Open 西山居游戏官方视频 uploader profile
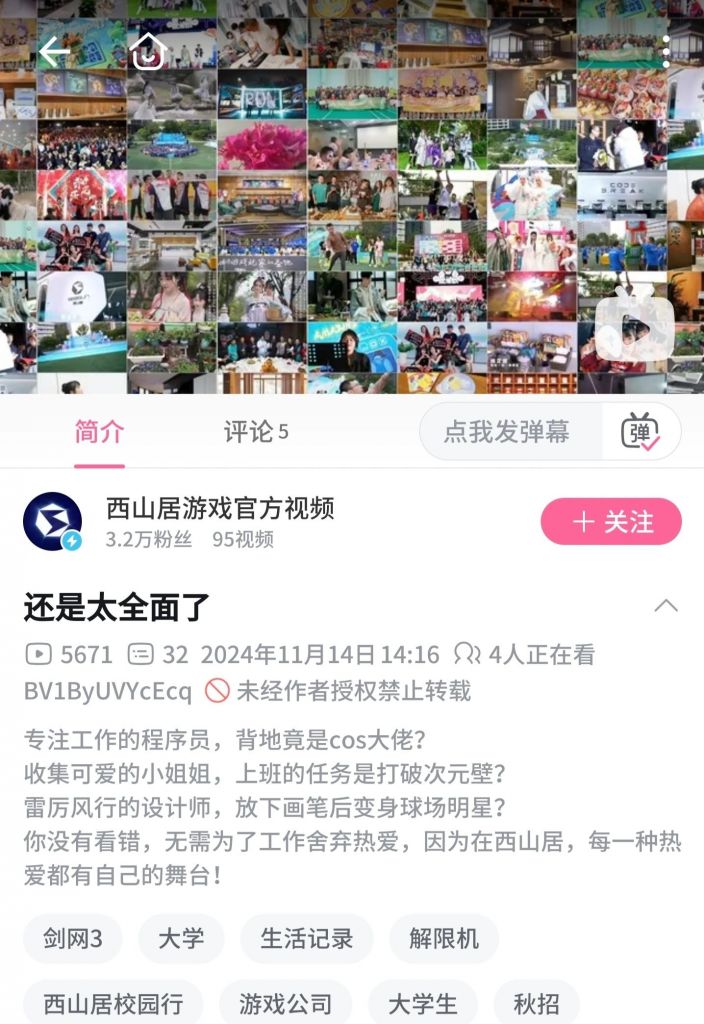The image size is (704, 1024). (x=219, y=509)
